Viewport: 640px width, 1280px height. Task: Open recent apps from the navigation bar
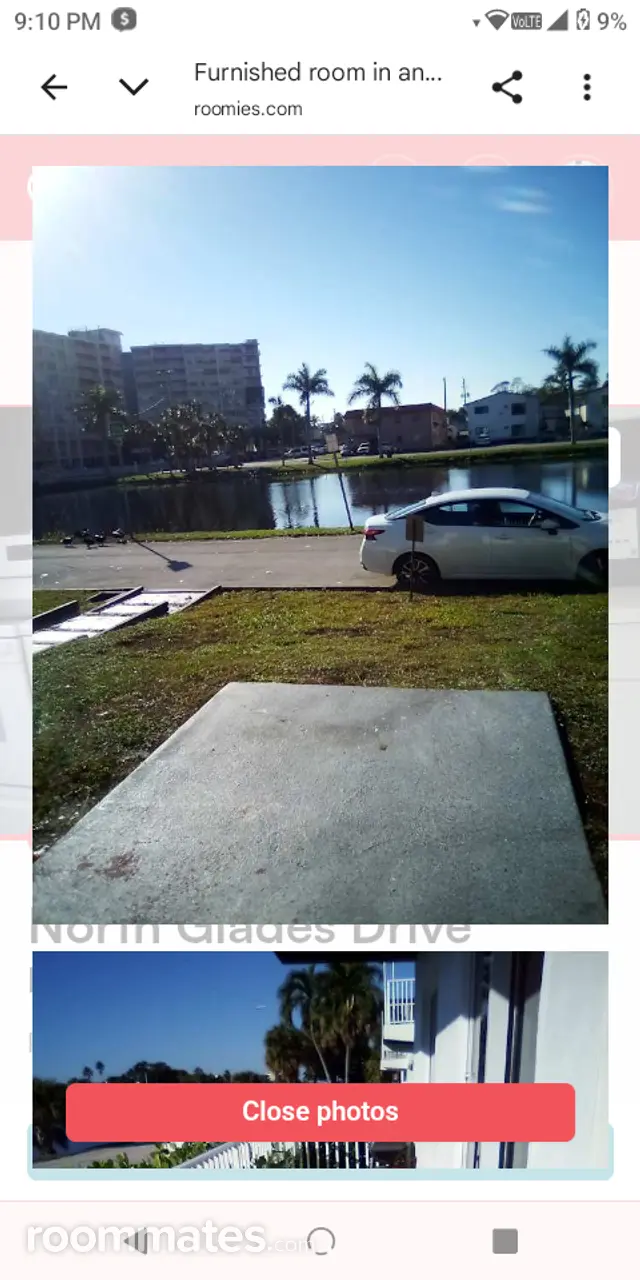pyautogui.click(x=505, y=1241)
